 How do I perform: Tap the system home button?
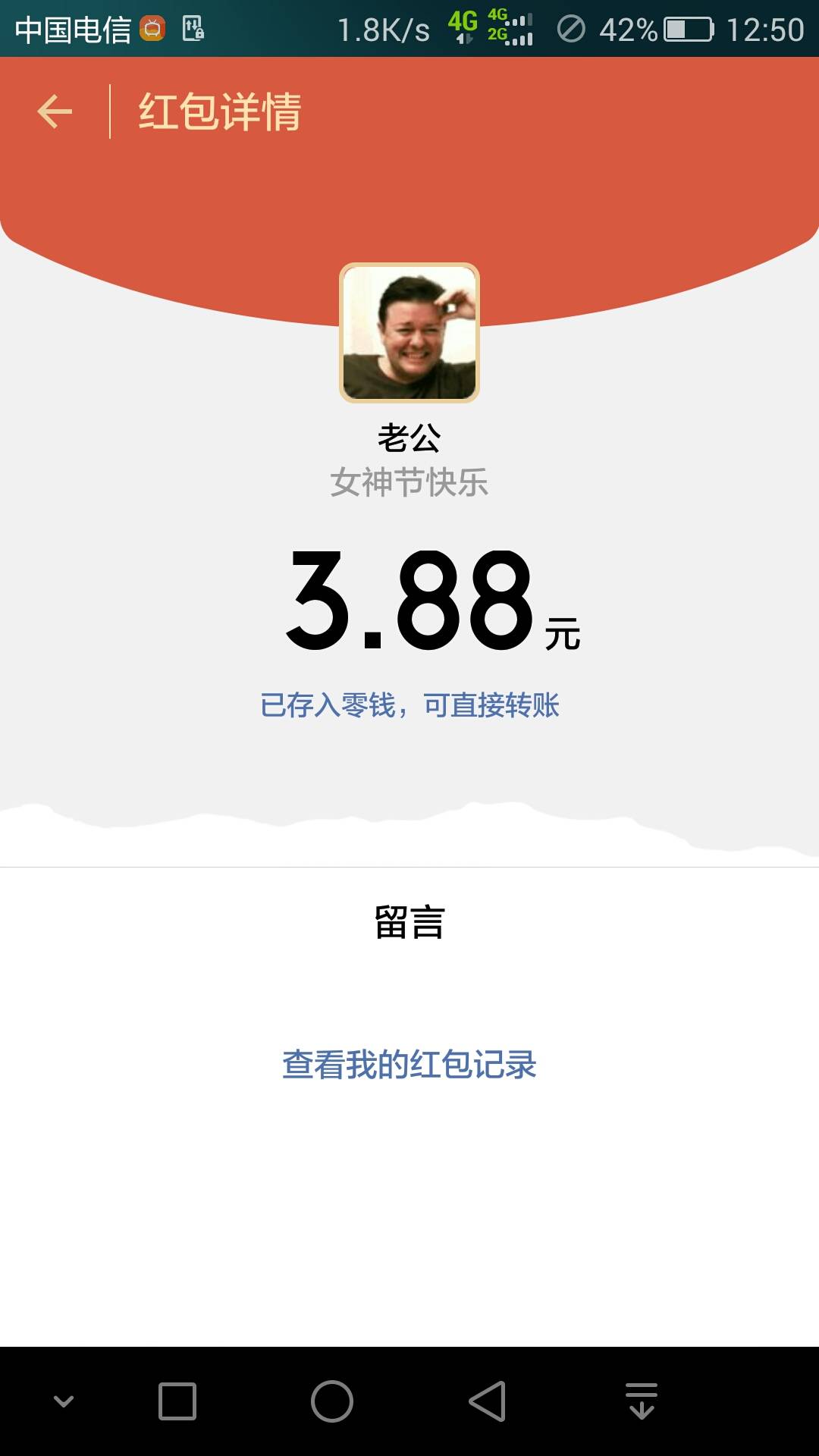332,1401
